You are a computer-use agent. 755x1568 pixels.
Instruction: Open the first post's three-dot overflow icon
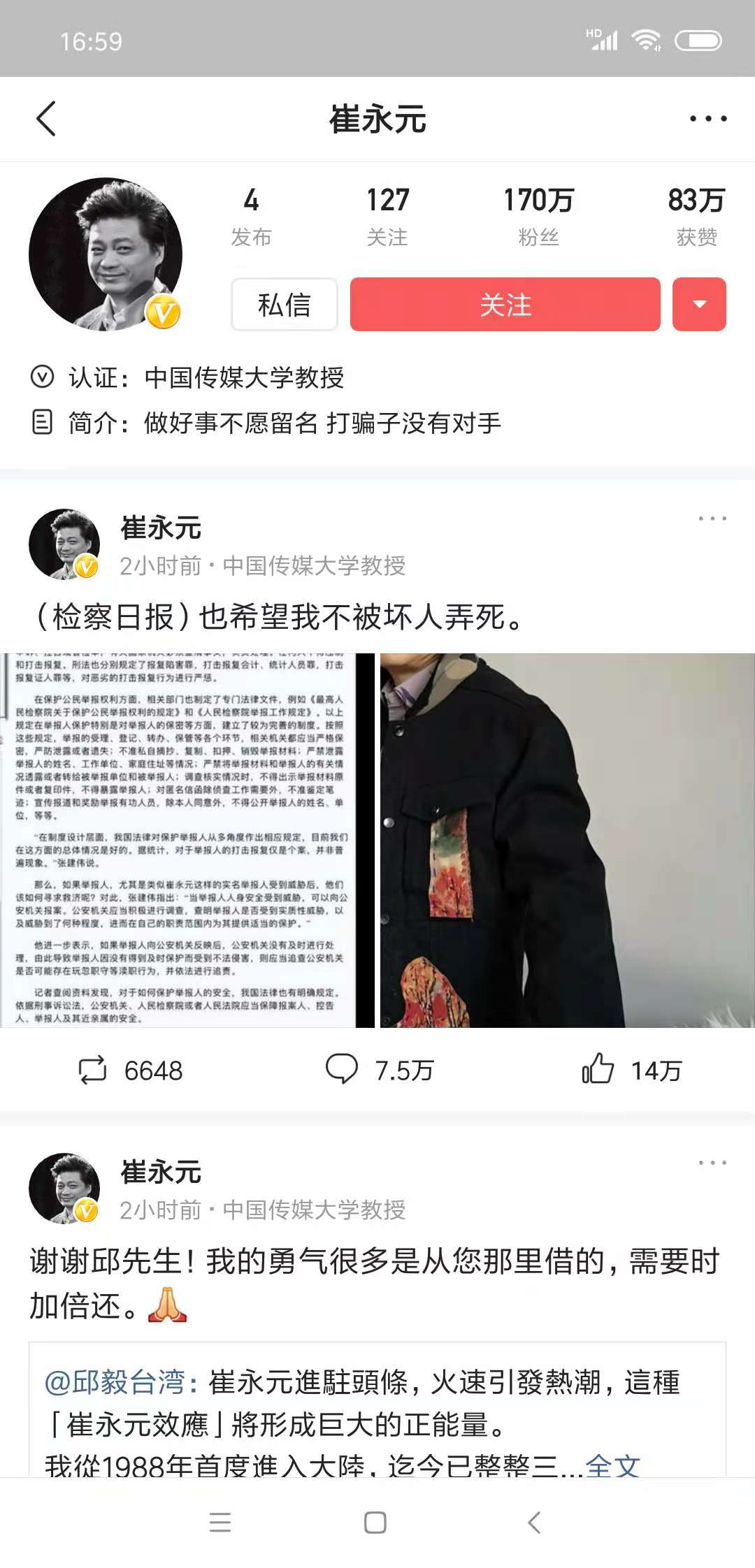[x=712, y=517]
